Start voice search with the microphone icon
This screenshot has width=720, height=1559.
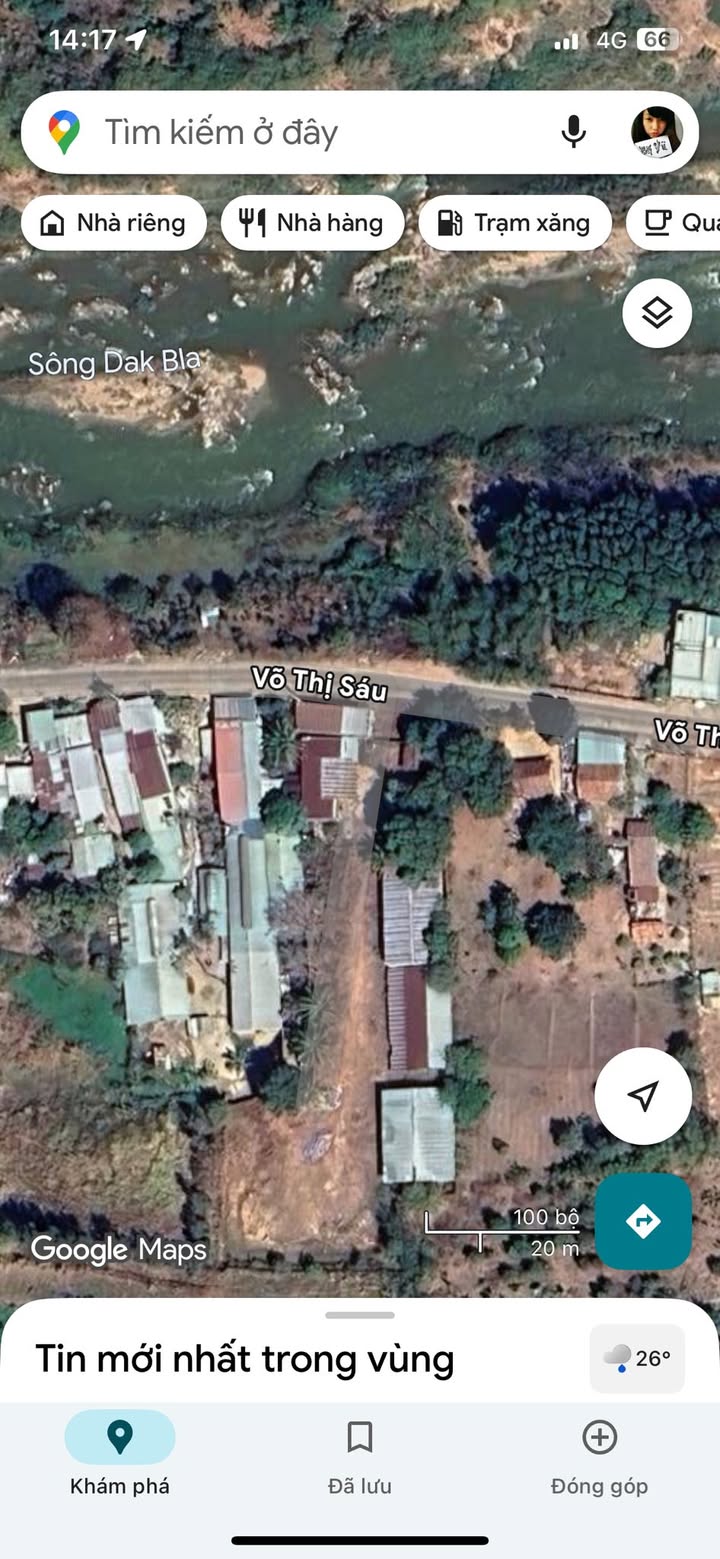tap(573, 132)
